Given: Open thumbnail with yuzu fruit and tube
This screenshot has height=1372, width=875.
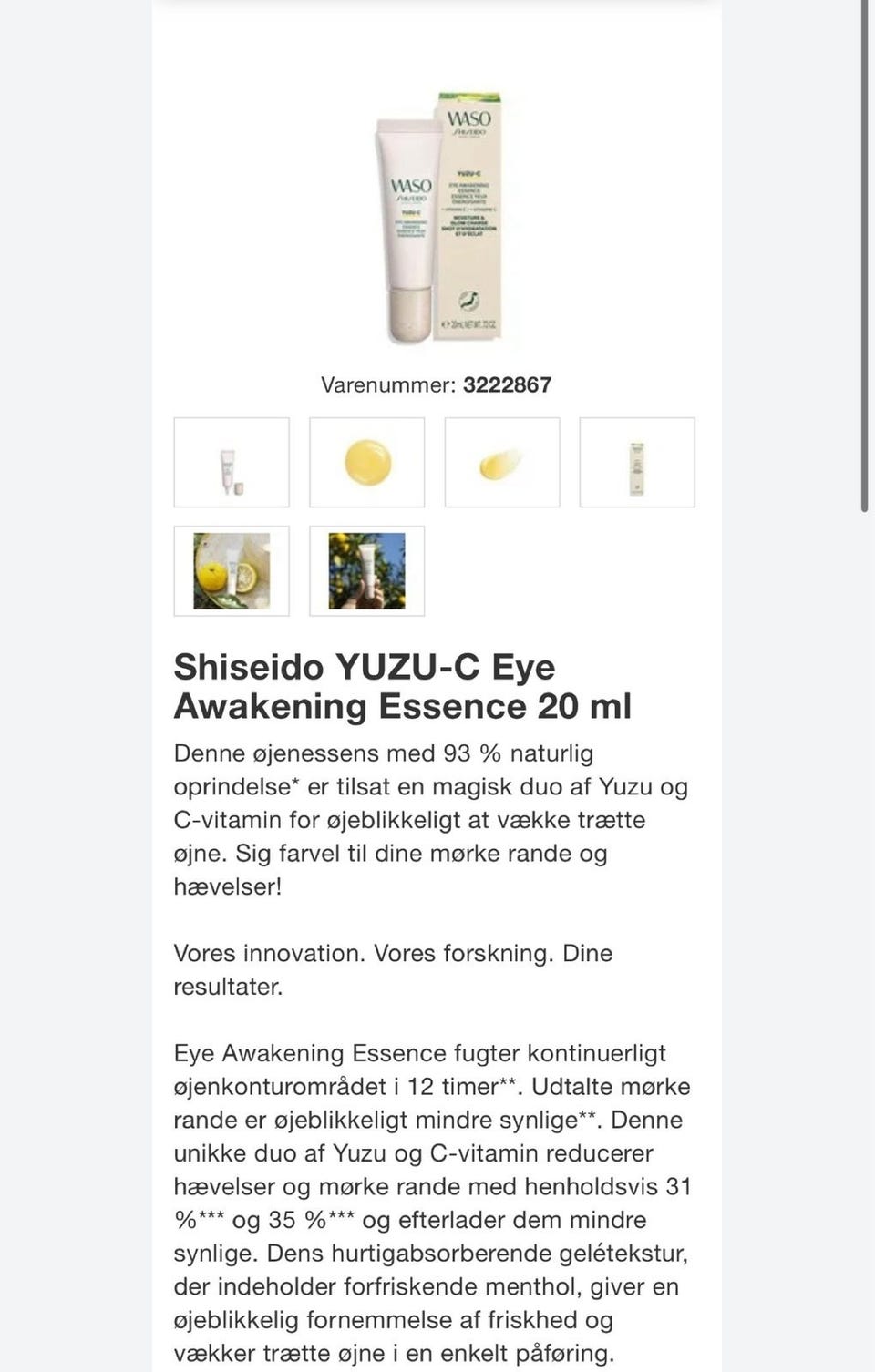Looking at the screenshot, I should tap(232, 571).
